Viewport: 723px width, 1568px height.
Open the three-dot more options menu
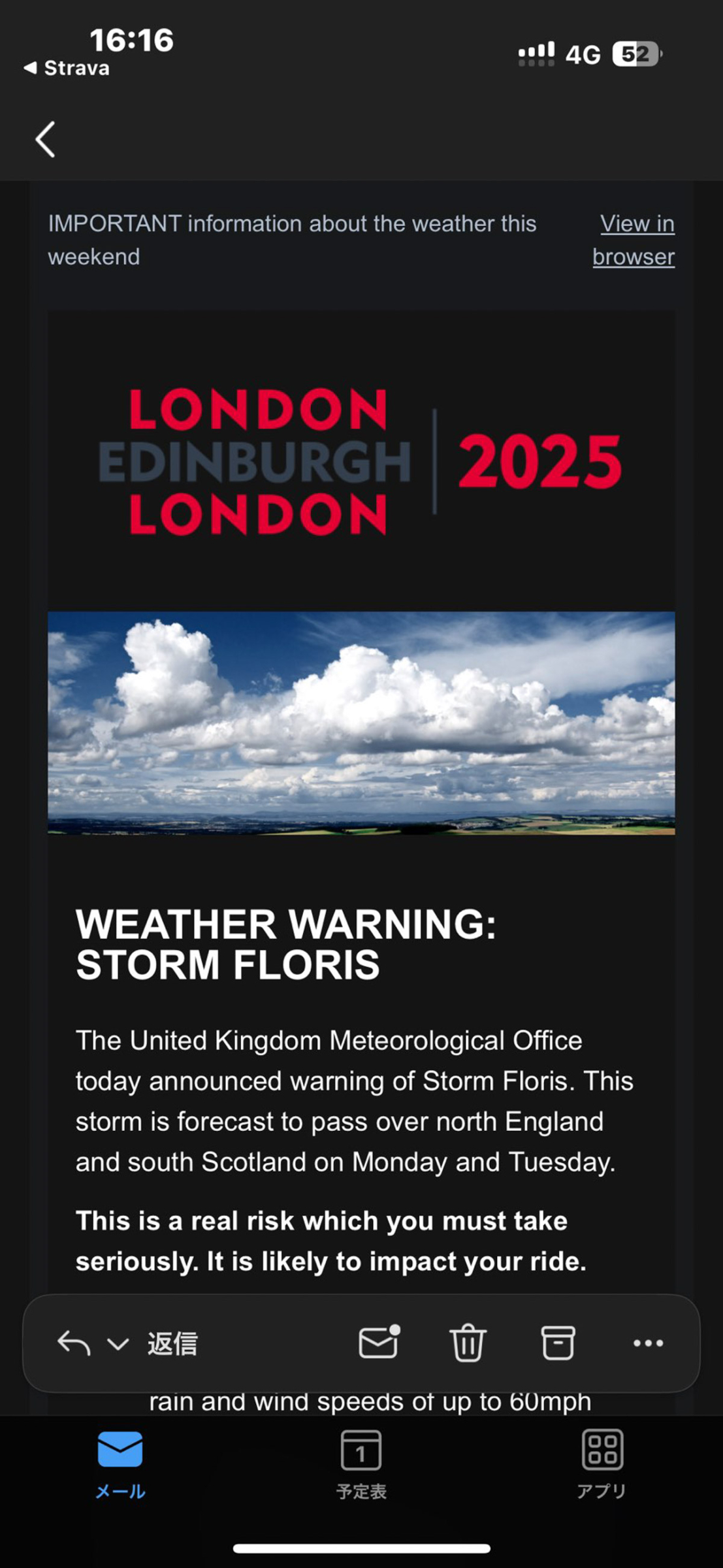[648, 1343]
